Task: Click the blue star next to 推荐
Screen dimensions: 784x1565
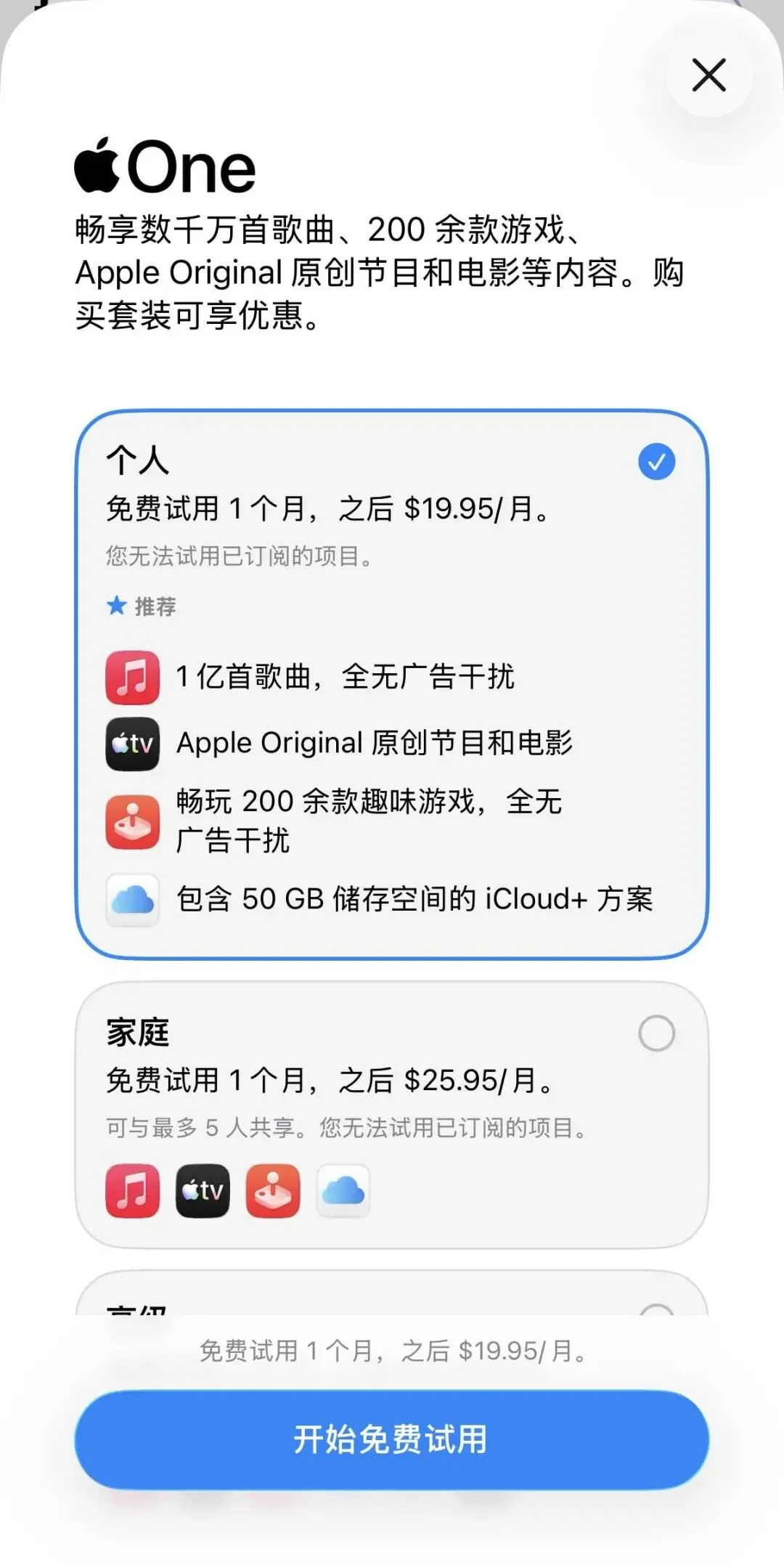Action: tap(116, 606)
